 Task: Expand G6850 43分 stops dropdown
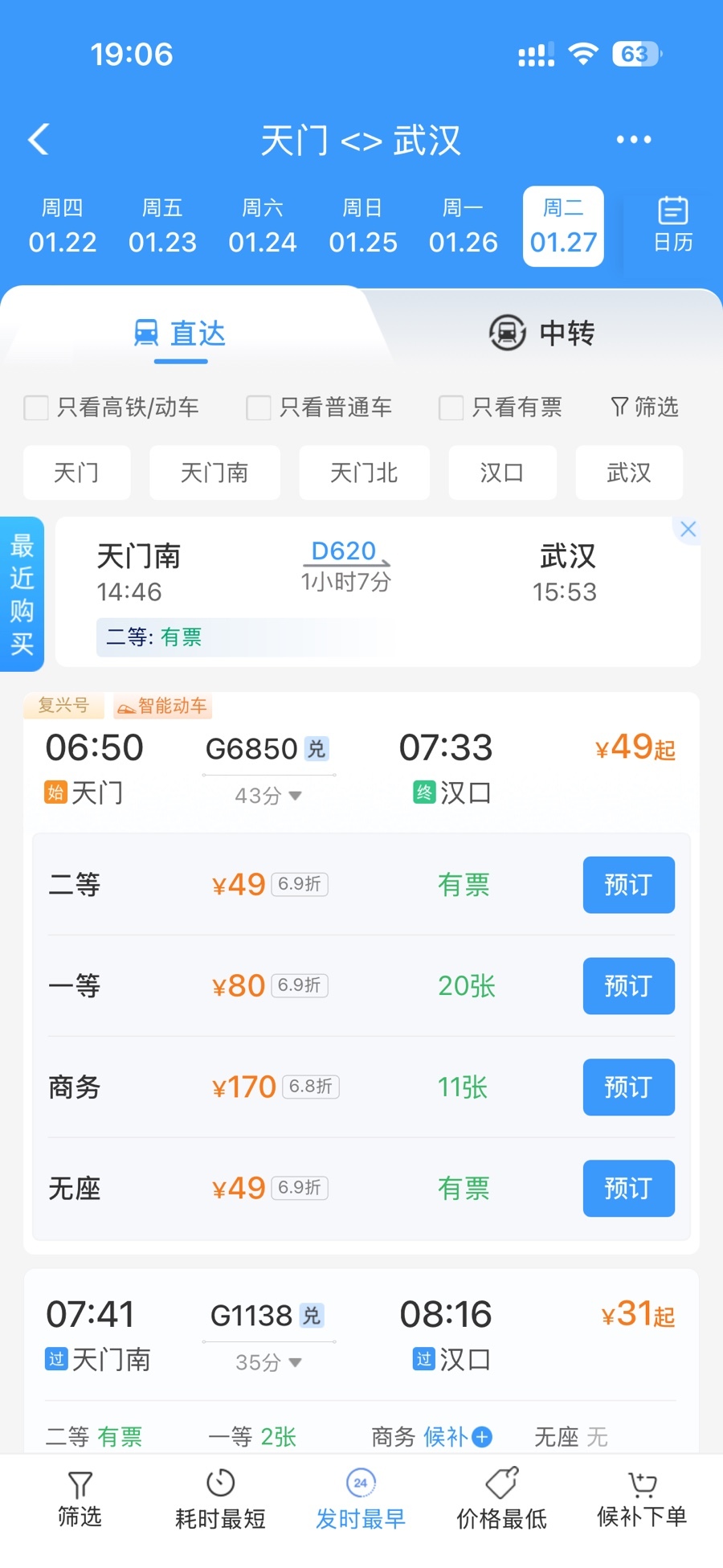[269, 796]
